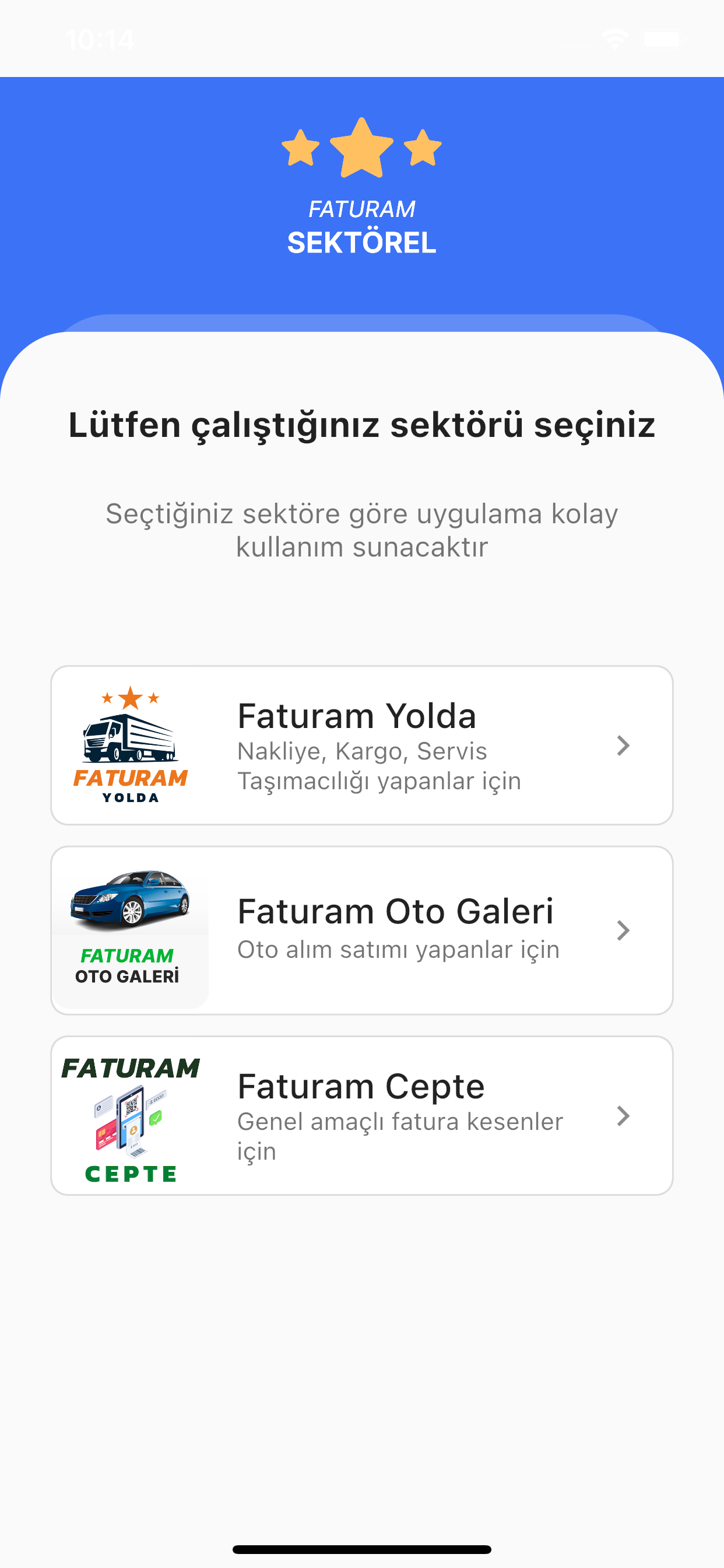The height and width of the screenshot is (1568, 724).
Task: Click the three-star Faturam Sektörel logo
Action: point(362,149)
